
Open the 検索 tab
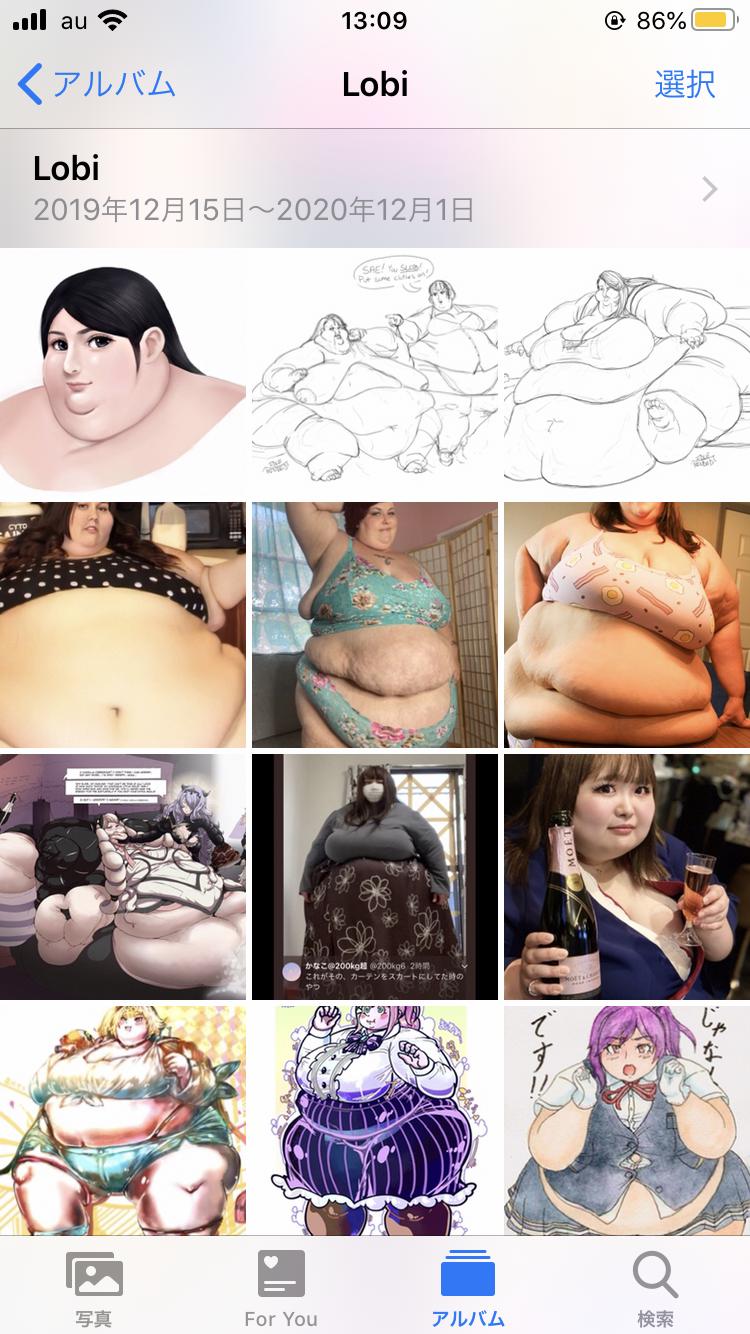[x=656, y=1288]
